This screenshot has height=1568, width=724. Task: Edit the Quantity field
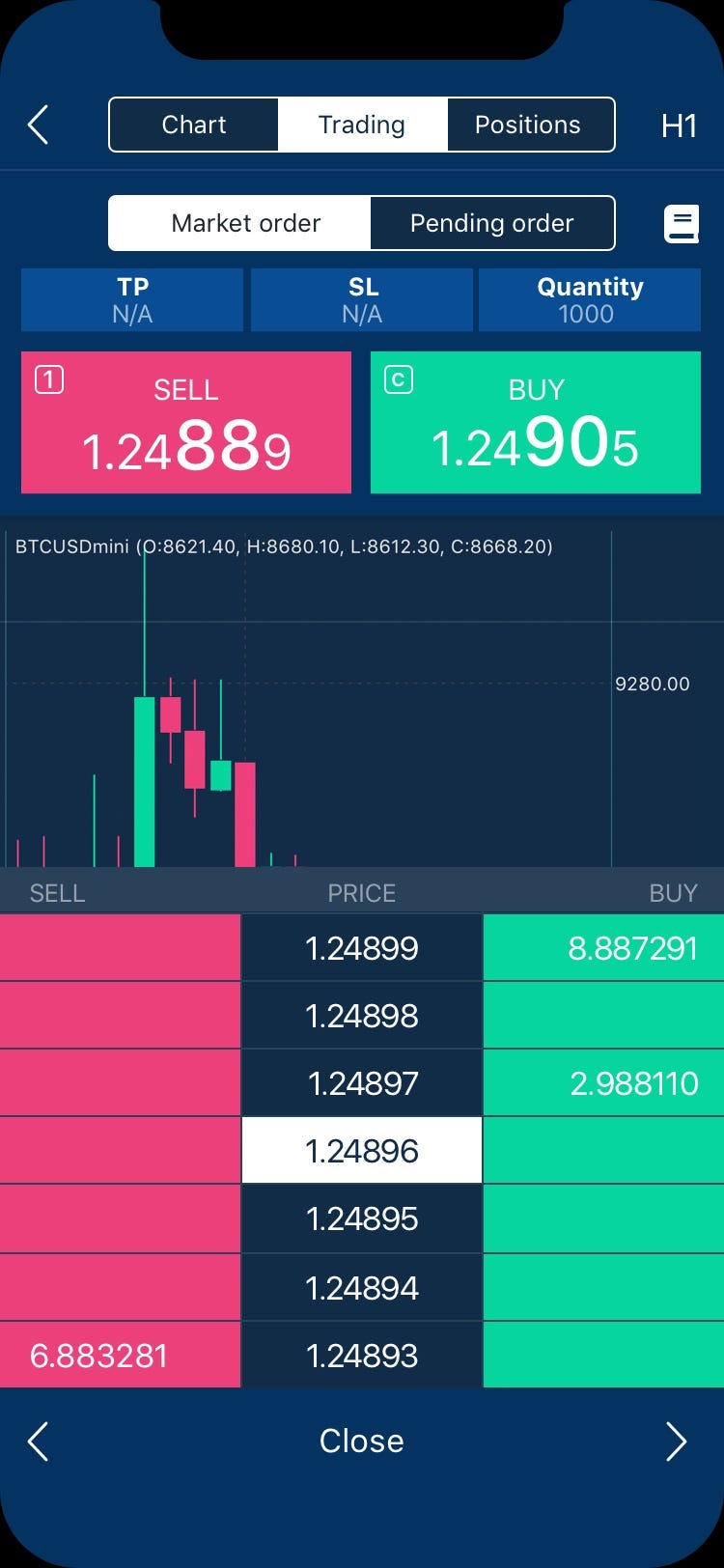pos(590,300)
